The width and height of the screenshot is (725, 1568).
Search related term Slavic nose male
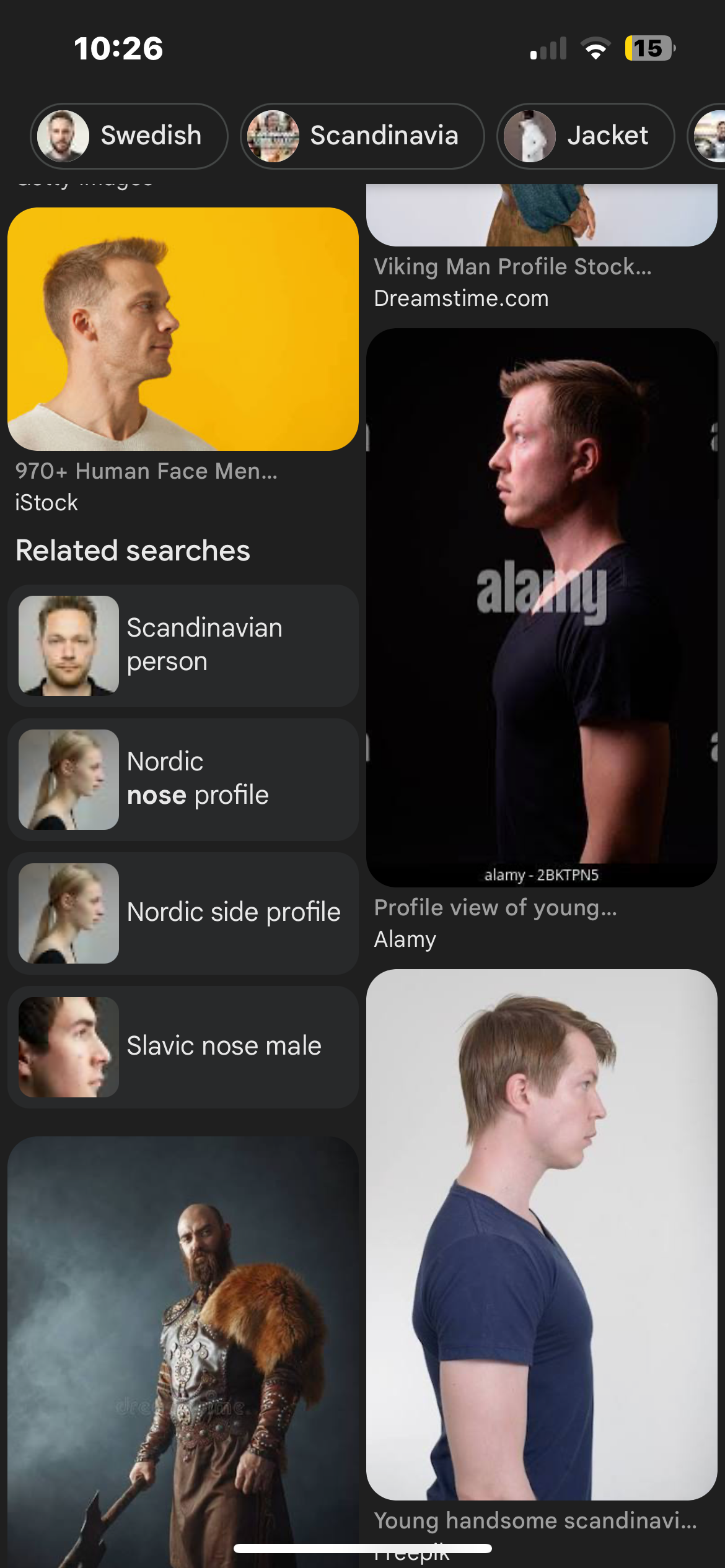[183, 1047]
